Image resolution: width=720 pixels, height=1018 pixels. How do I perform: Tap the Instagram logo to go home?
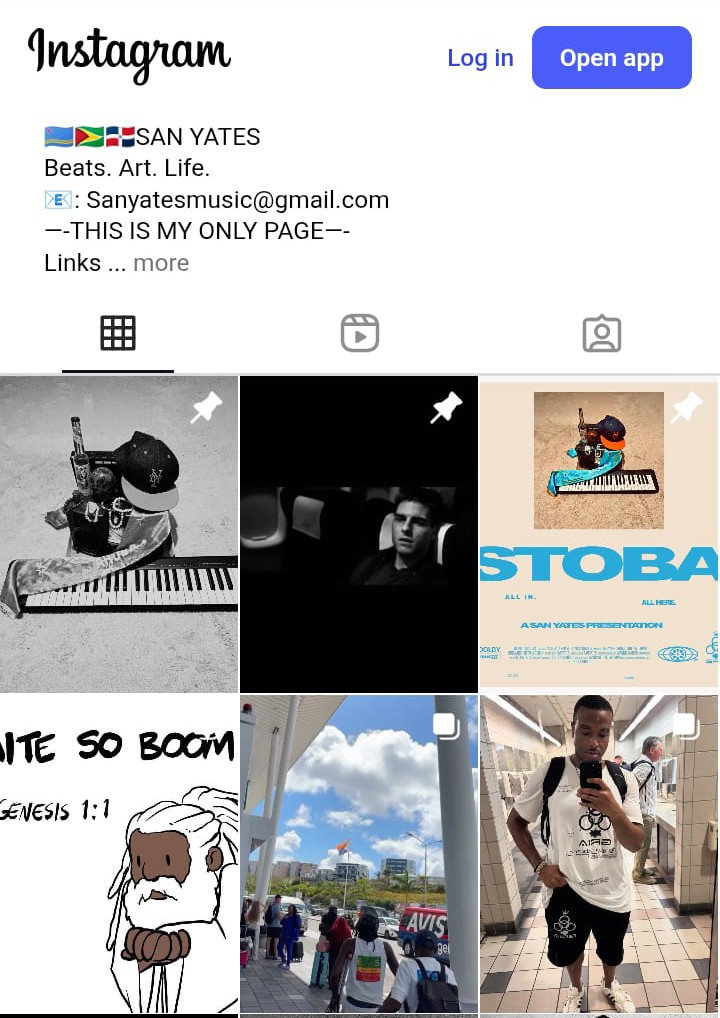pos(129,55)
